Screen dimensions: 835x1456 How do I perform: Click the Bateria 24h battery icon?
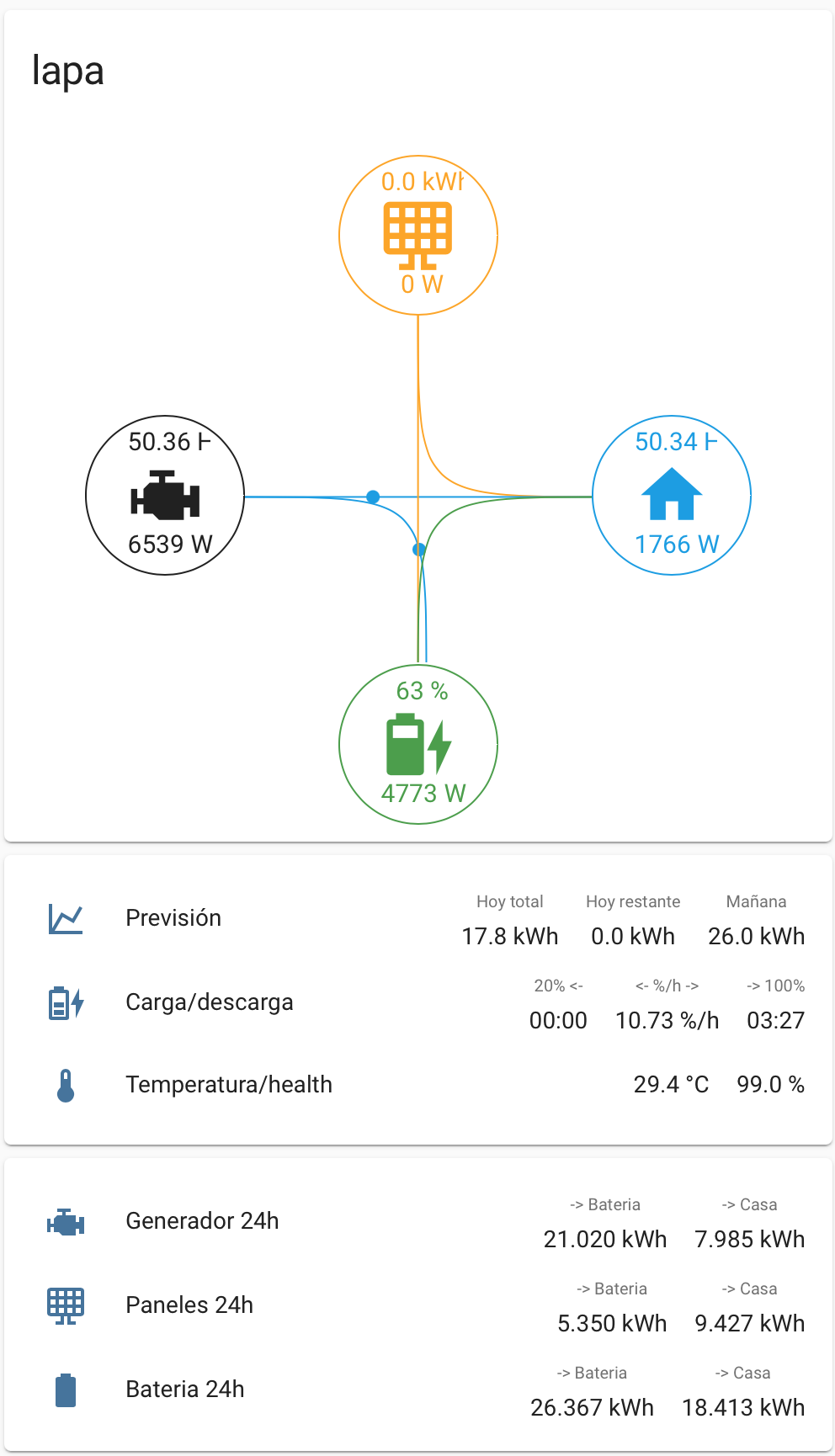coord(65,1390)
